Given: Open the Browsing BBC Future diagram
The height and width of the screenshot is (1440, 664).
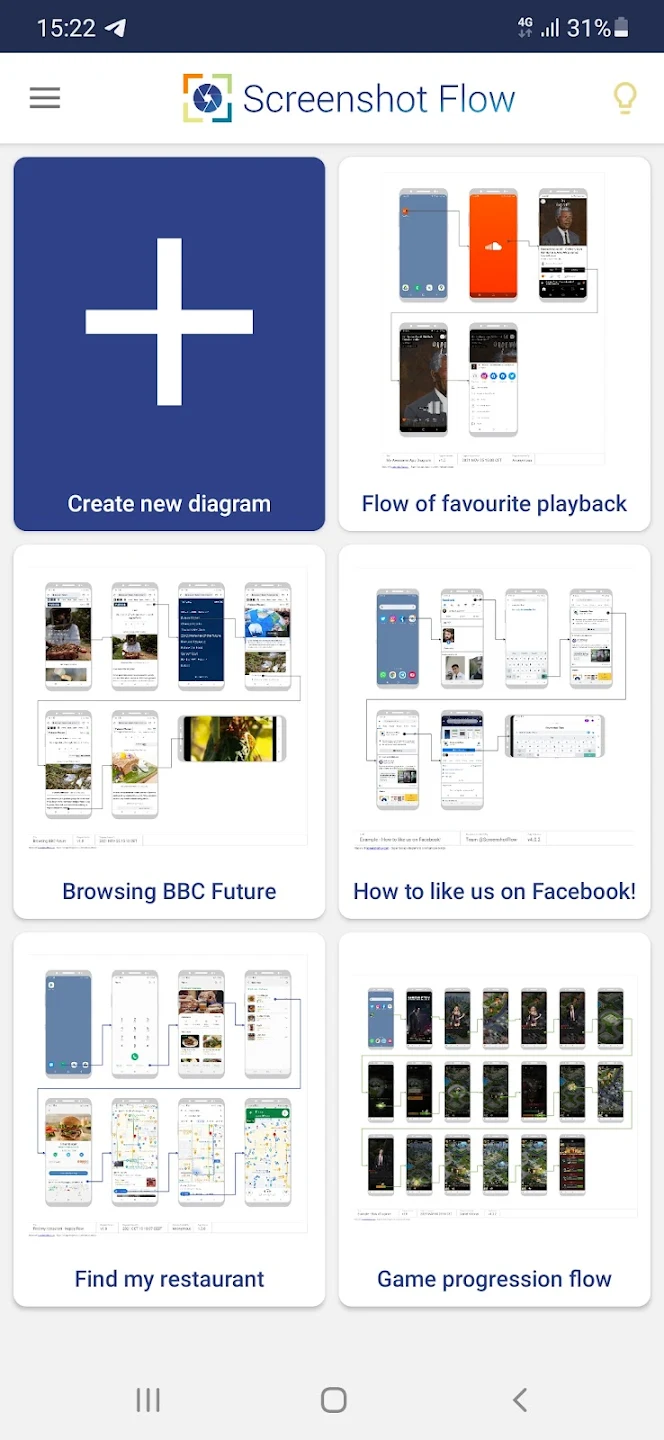Looking at the screenshot, I should tap(169, 731).
